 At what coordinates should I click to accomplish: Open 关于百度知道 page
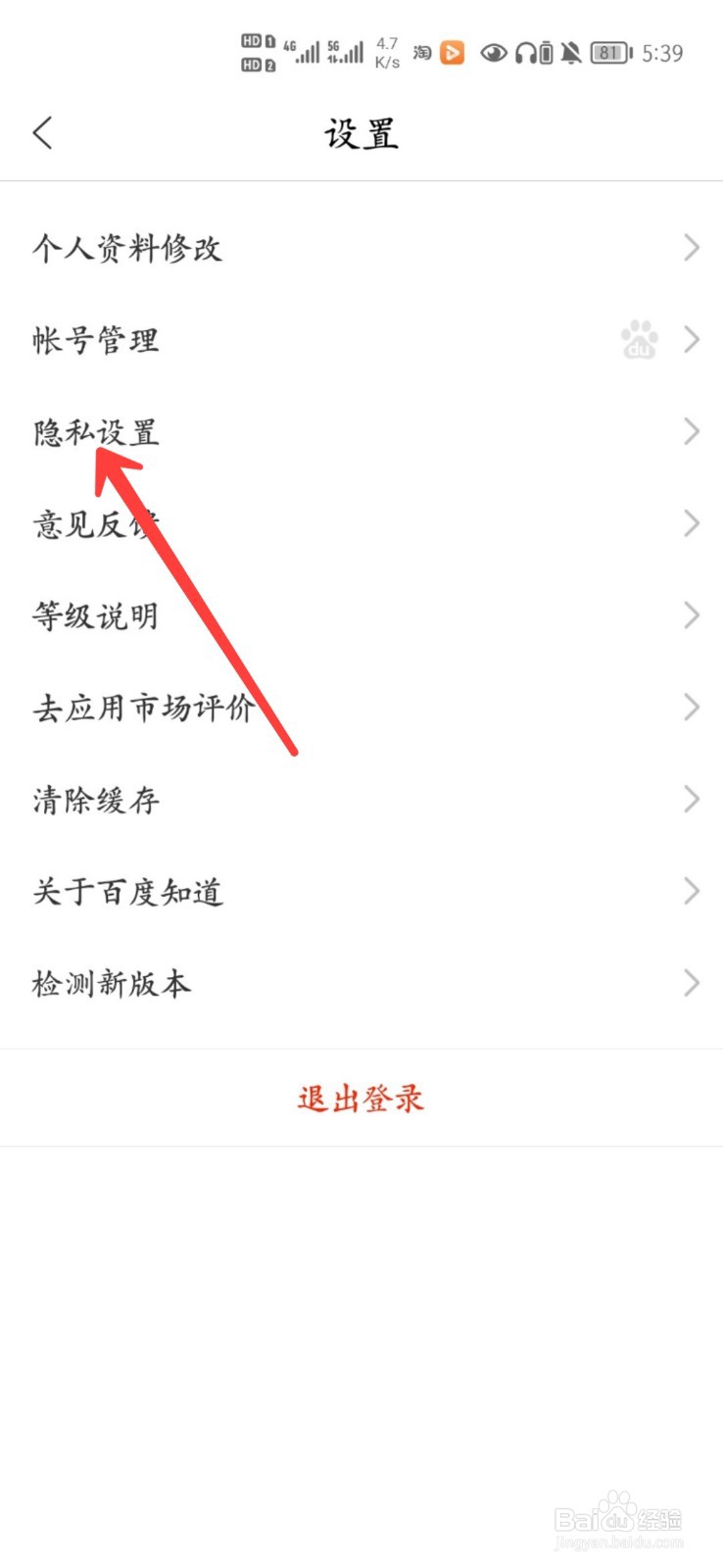[x=128, y=891]
